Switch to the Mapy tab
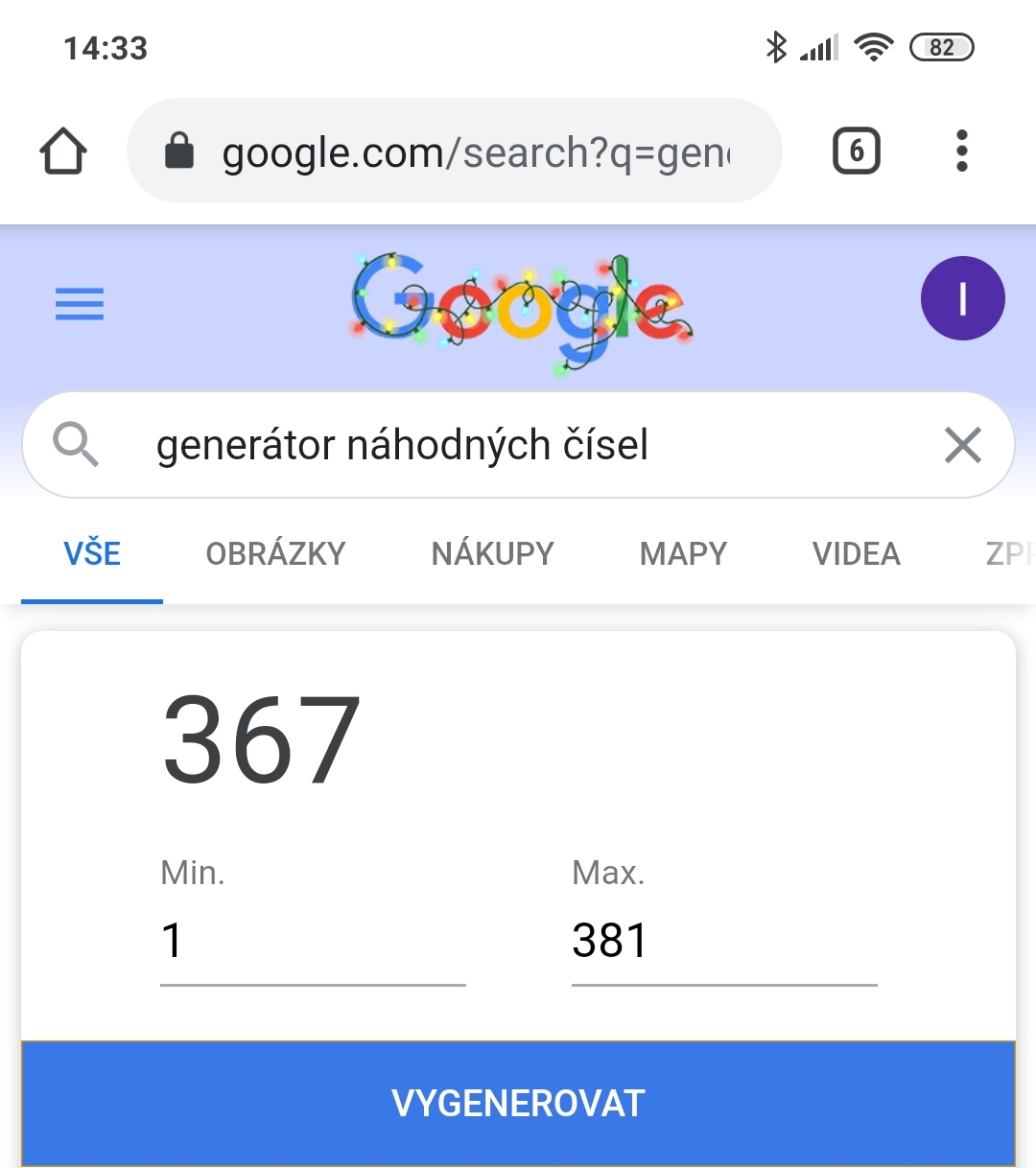 (683, 554)
